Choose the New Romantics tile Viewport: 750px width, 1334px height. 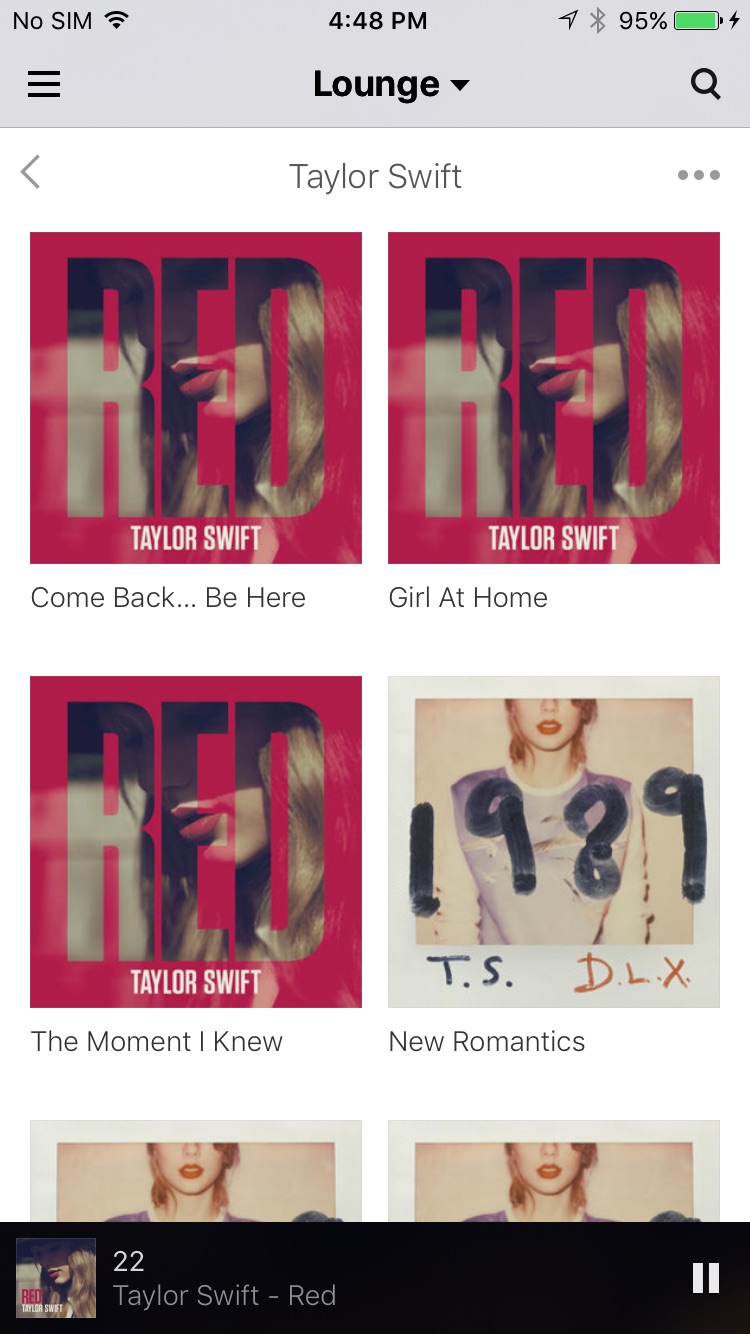pos(554,867)
